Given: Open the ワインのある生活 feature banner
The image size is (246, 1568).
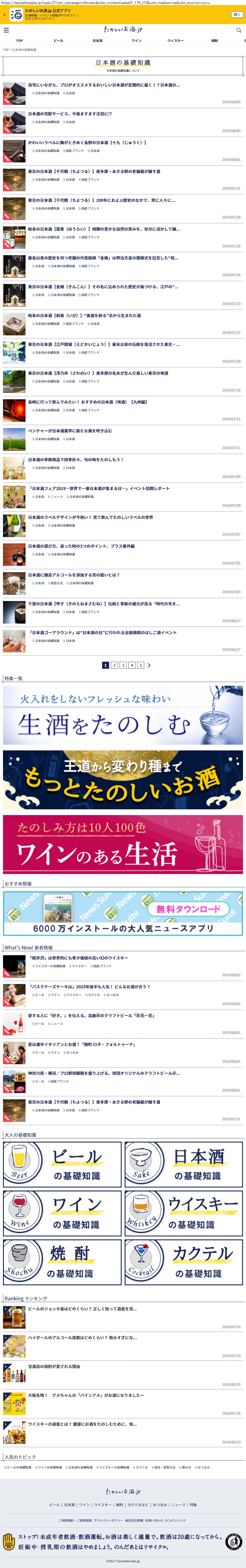Looking at the screenshot, I should [x=123, y=844].
